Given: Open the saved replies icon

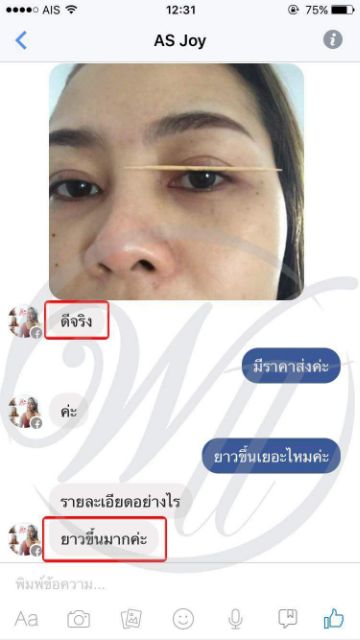Looking at the screenshot, I should click(x=288, y=619).
